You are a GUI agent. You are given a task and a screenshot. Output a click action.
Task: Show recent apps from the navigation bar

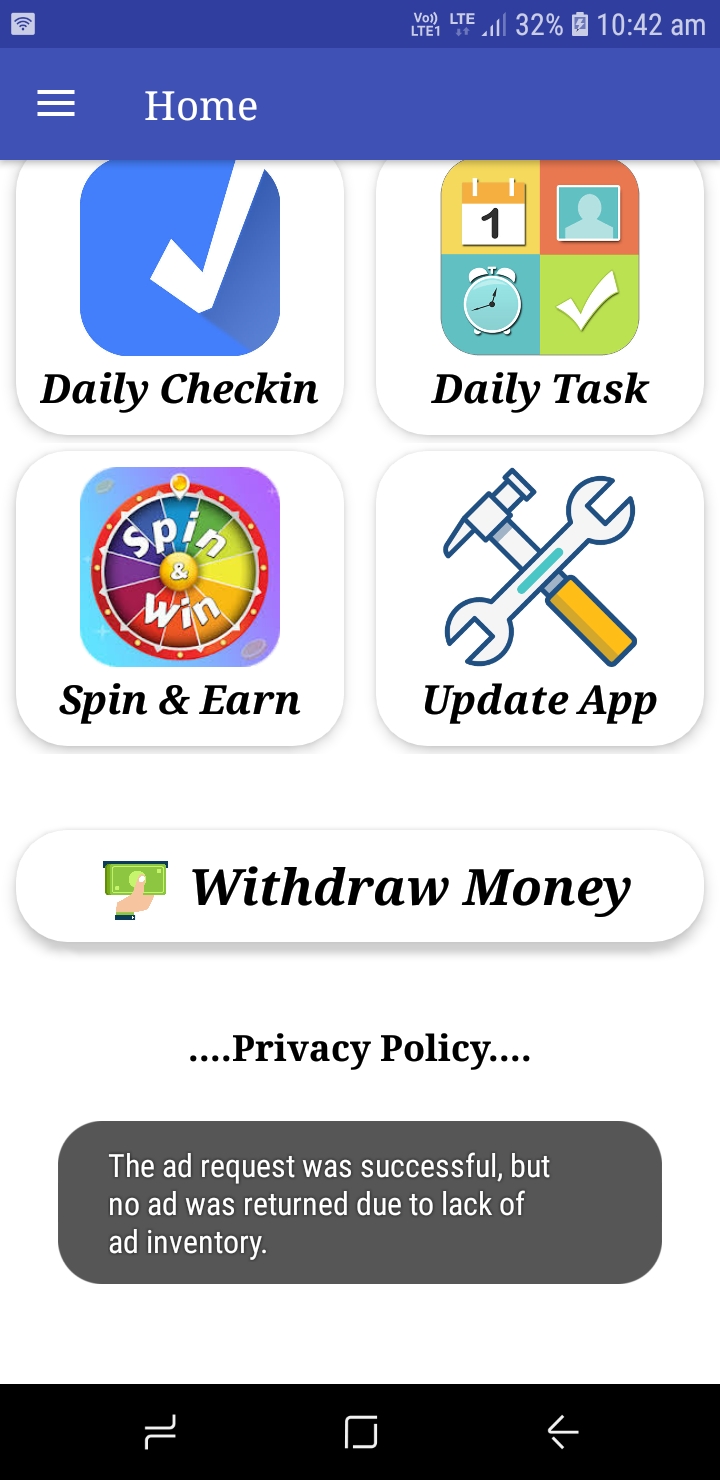coord(160,1433)
